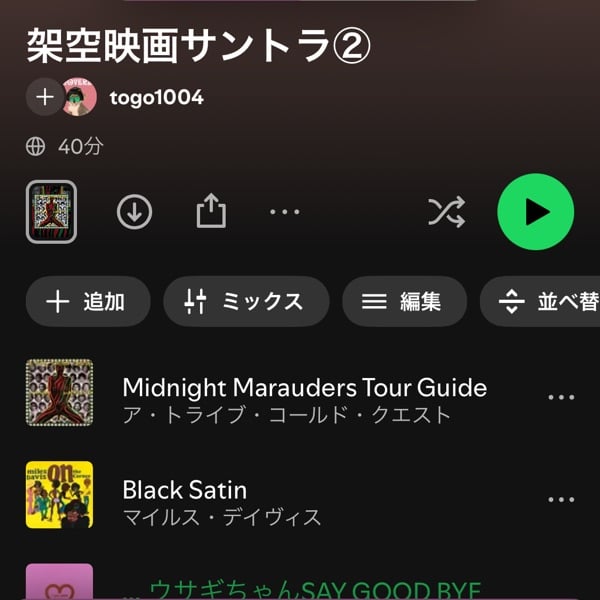Tap the plus icon beside togo1004
This screenshot has width=600, height=600.
tap(44, 97)
